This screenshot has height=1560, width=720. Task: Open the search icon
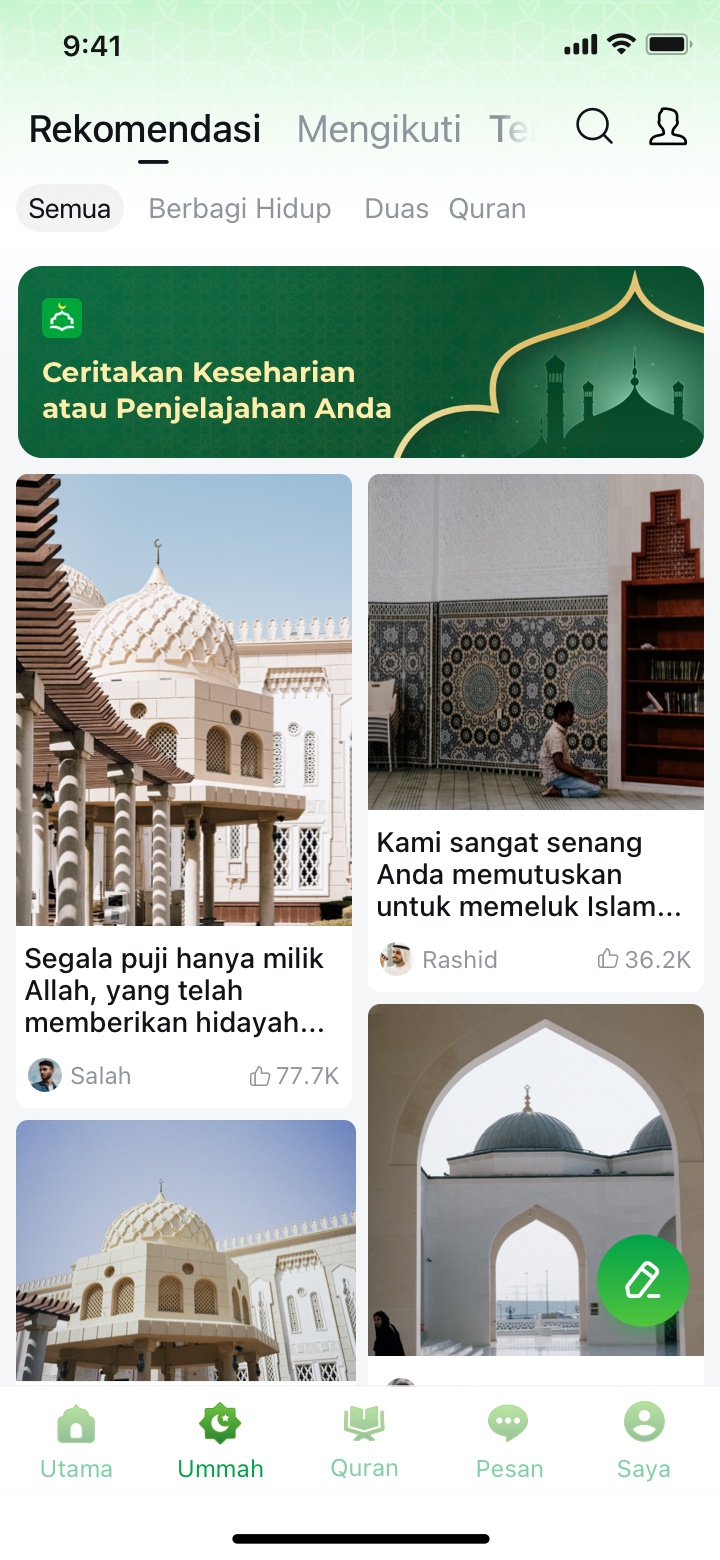tap(594, 127)
